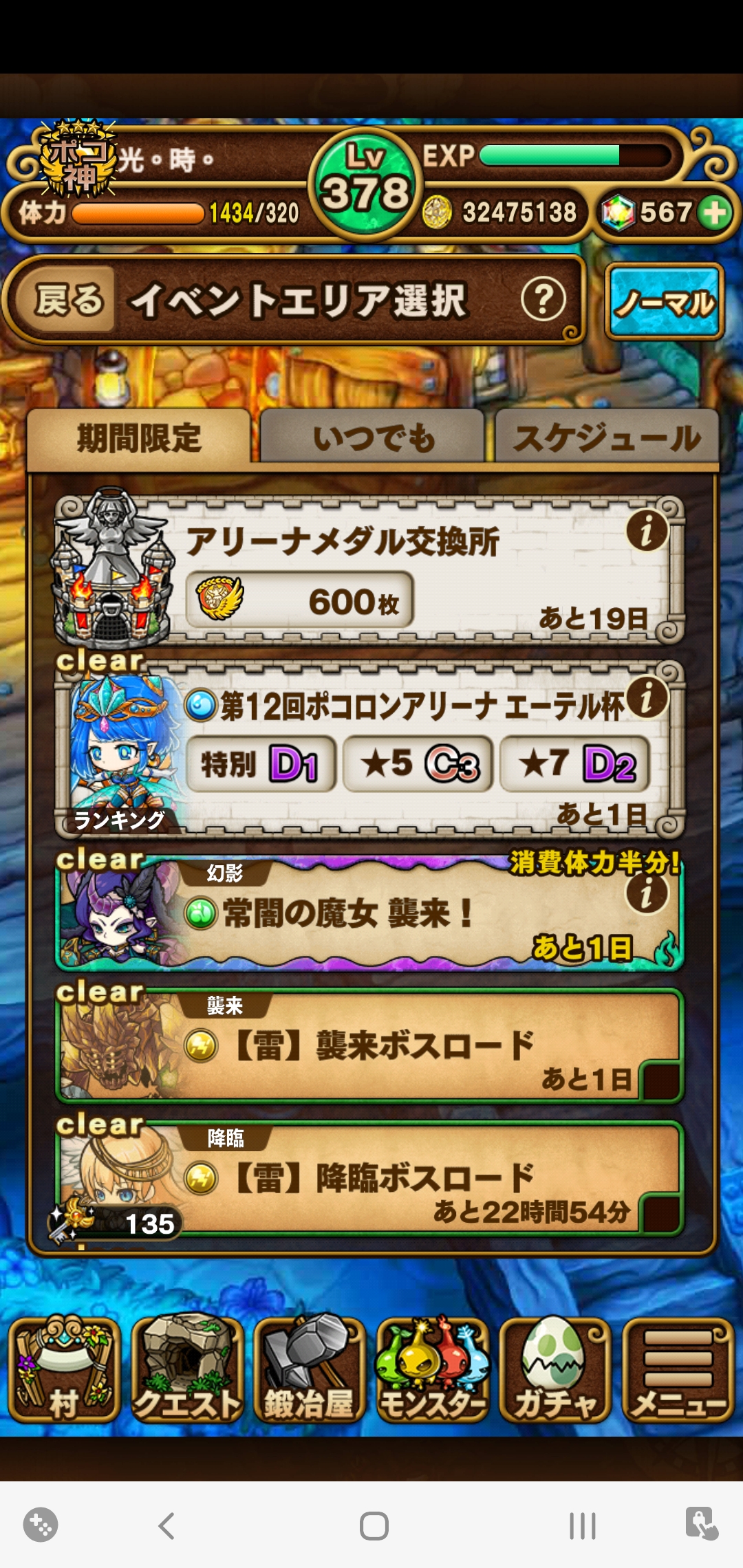Viewport: 743px width, 1568px height.
Task: Go to 村 village
Action: (x=65, y=1370)
